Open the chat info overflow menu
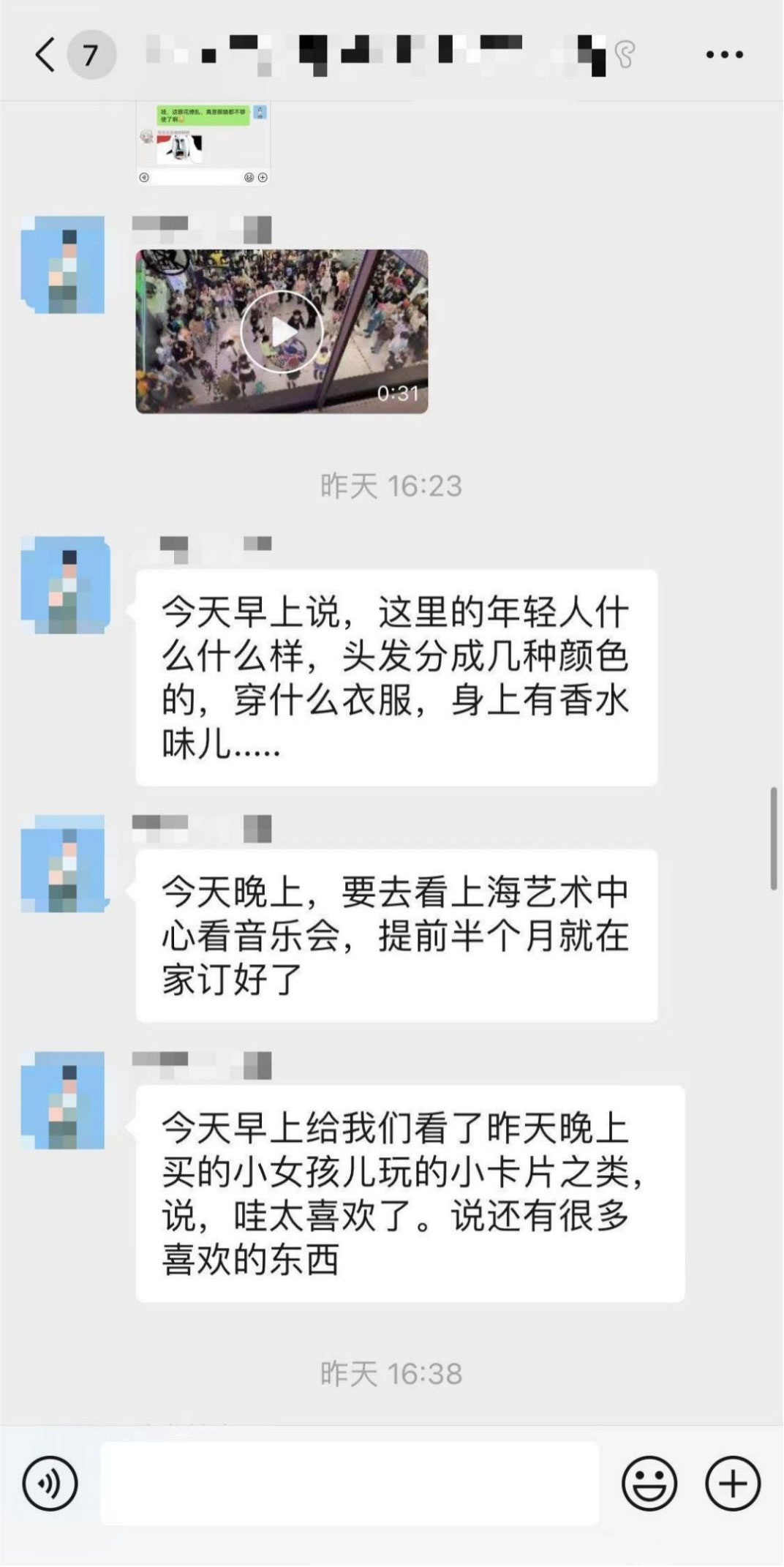Screen dimensions: 784x1567 click(724, 55)
